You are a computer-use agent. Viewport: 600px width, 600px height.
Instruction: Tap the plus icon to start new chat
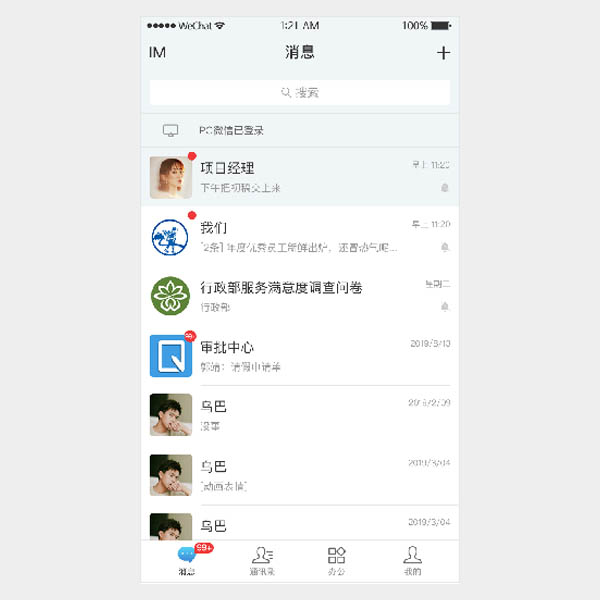click(444, 54)
